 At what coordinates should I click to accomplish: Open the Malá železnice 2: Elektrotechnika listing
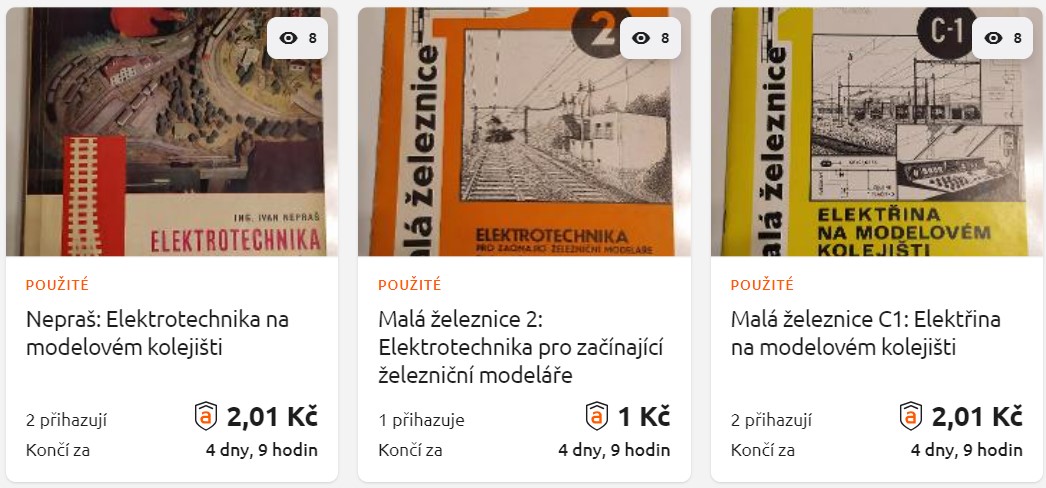coord(520,347)
